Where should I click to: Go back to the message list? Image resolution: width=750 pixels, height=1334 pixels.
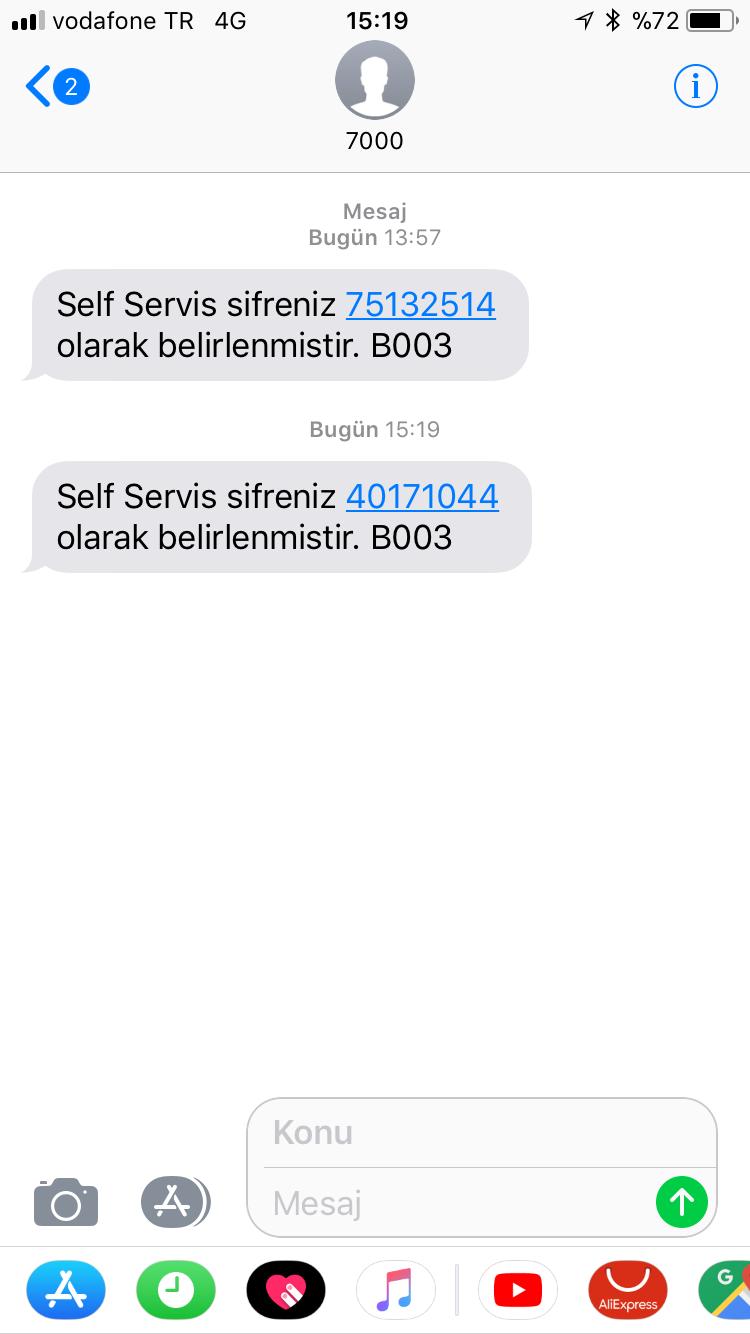click(x=55, y=88)
